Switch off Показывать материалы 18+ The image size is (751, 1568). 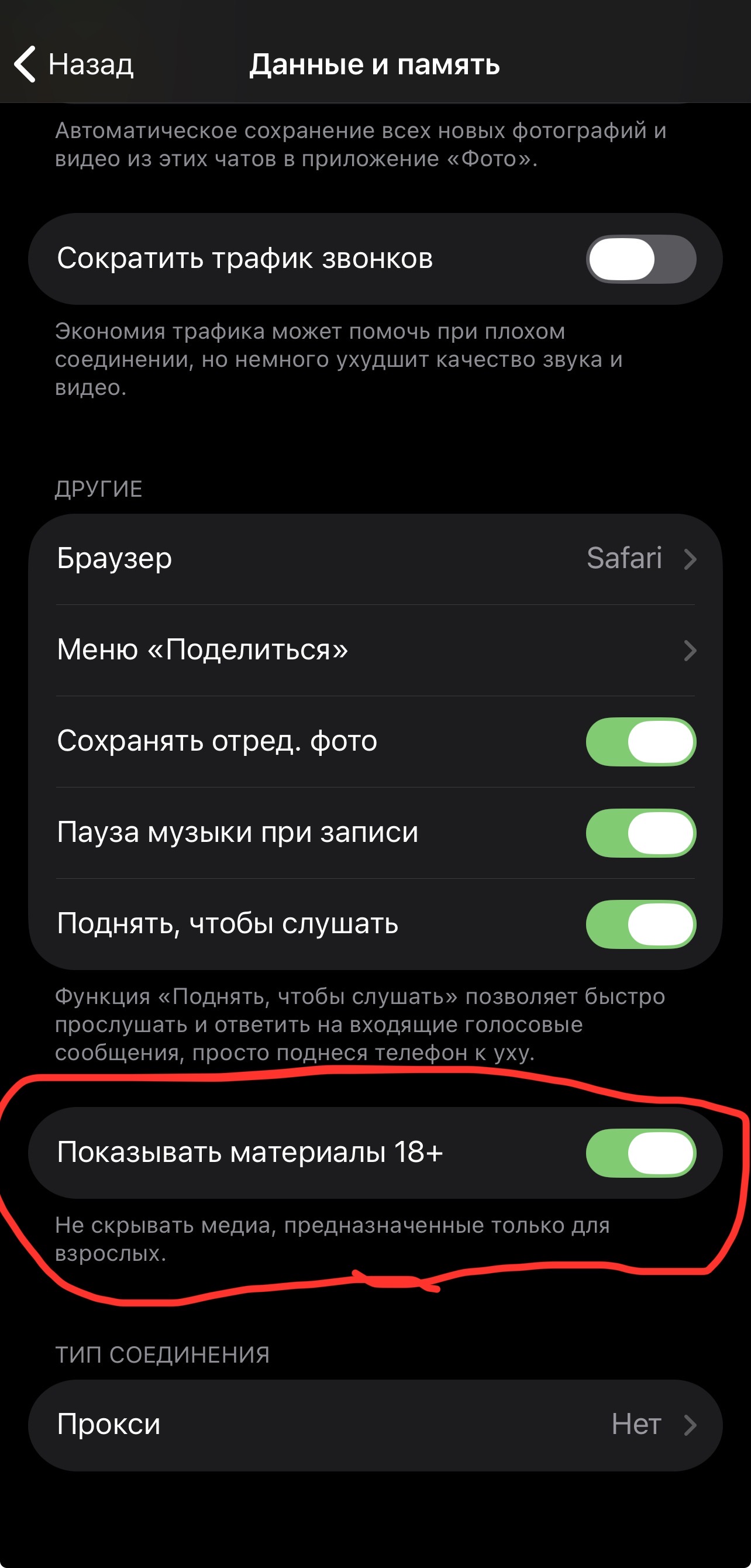click(641, 1153)
